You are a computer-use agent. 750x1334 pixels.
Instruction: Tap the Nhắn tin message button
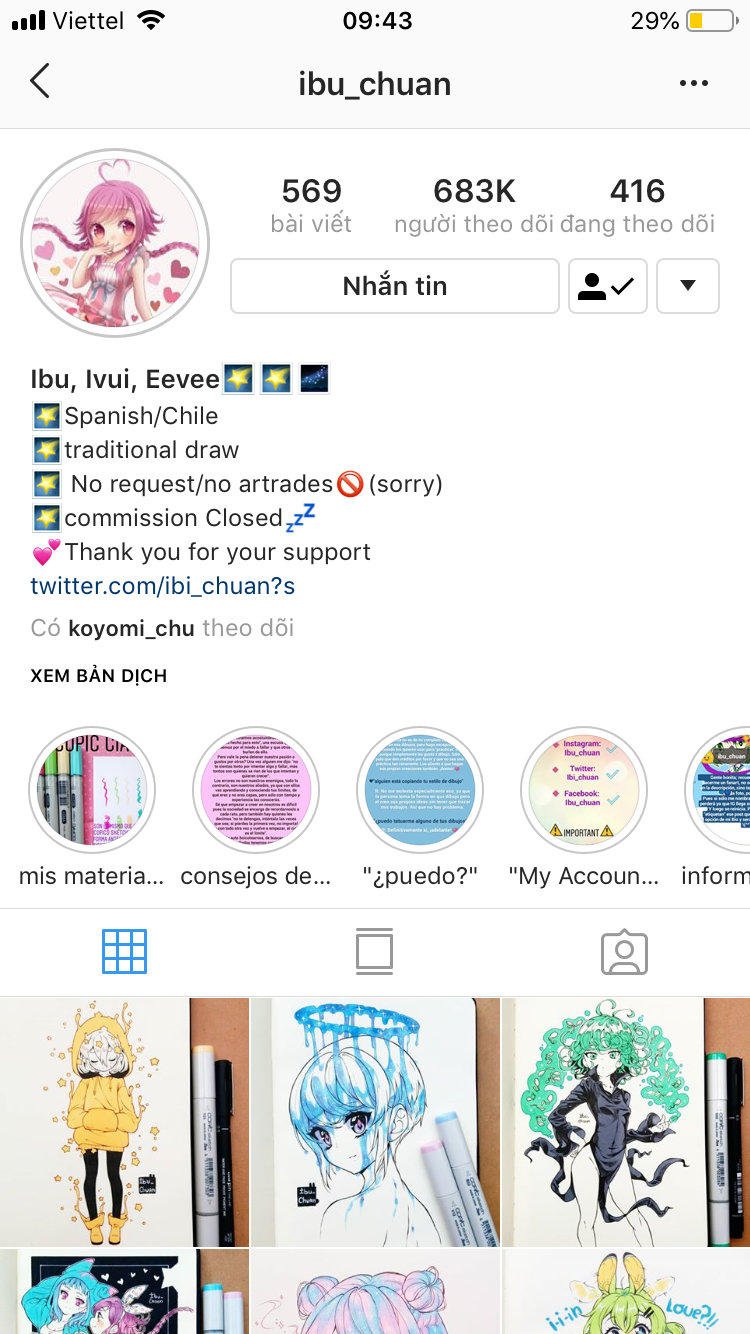[x=394, y=286]
